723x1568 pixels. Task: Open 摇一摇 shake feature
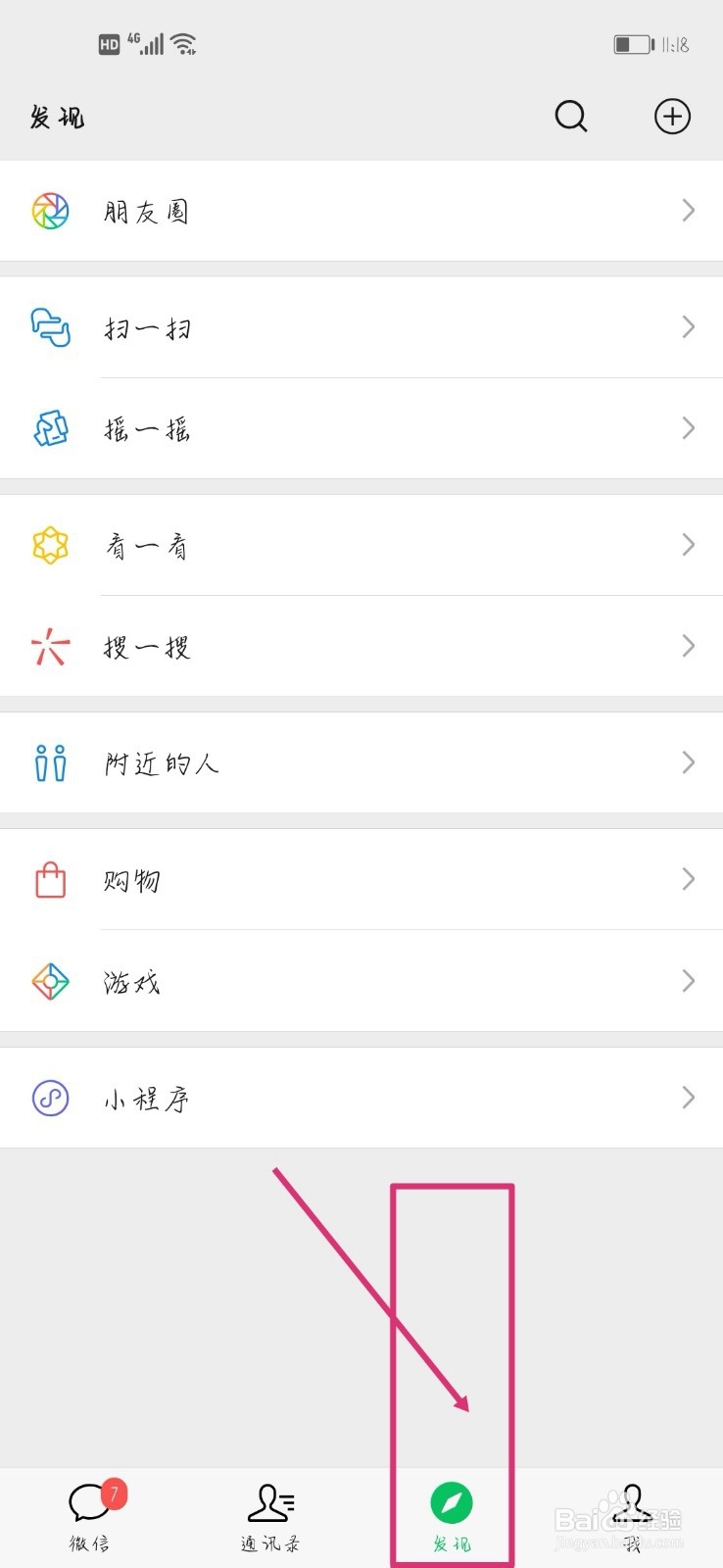pos(361,428)
